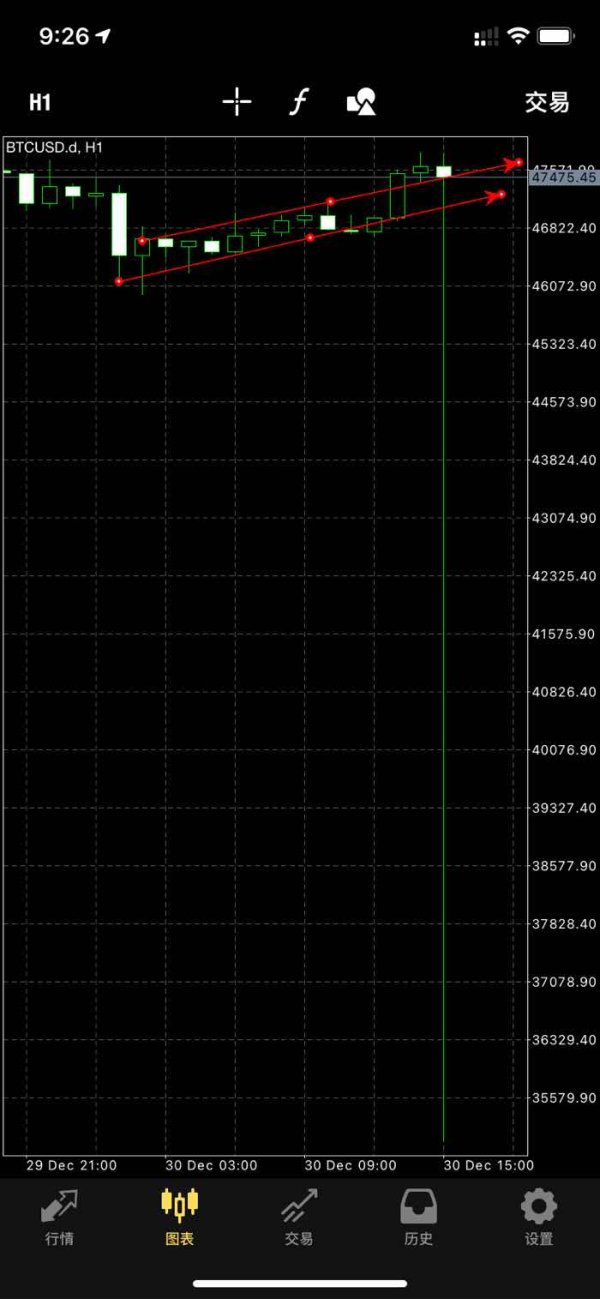
Task: Open the drawing objects tool
Action: 361,102
